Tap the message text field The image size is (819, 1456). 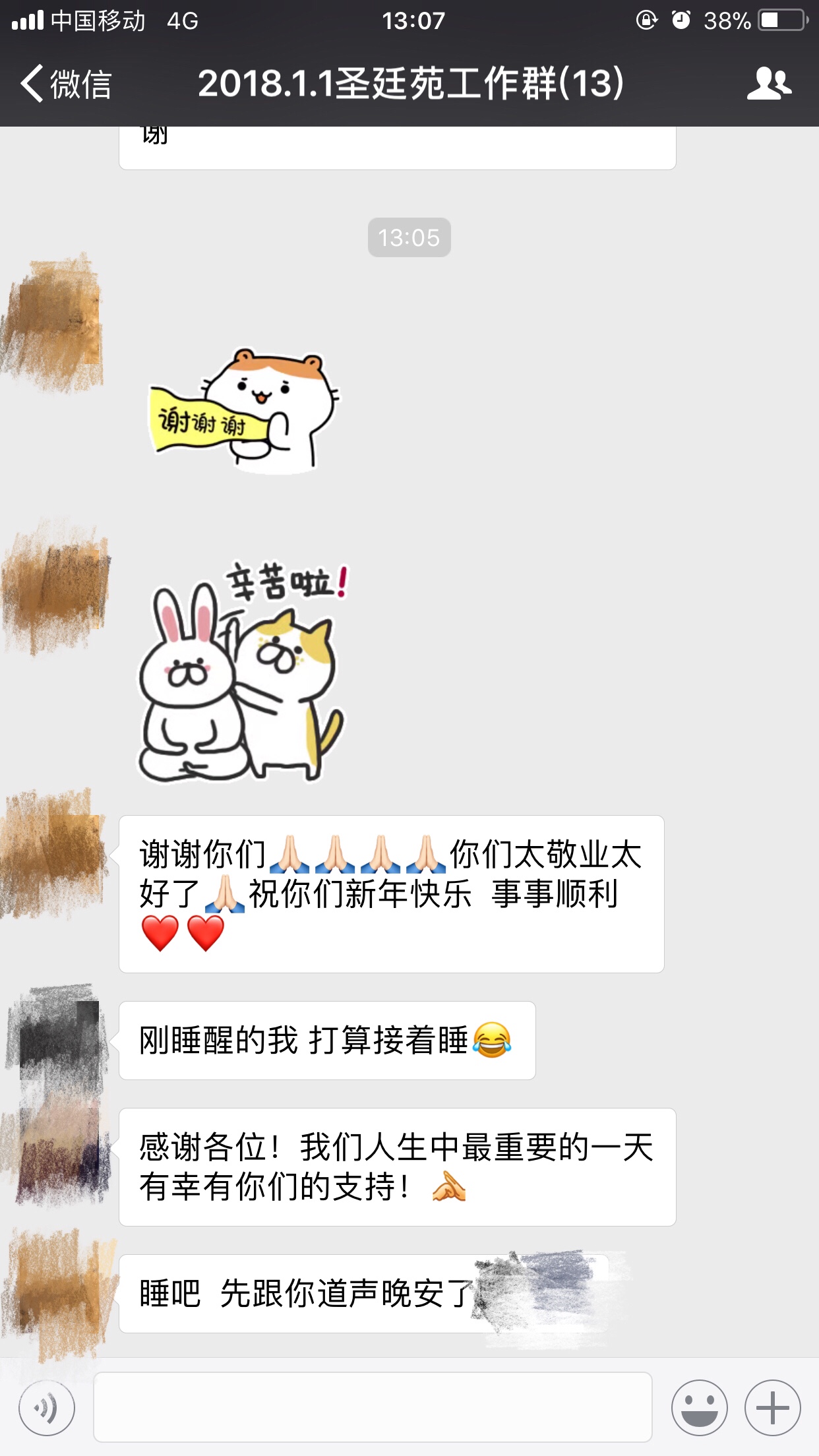point(373,1407)
